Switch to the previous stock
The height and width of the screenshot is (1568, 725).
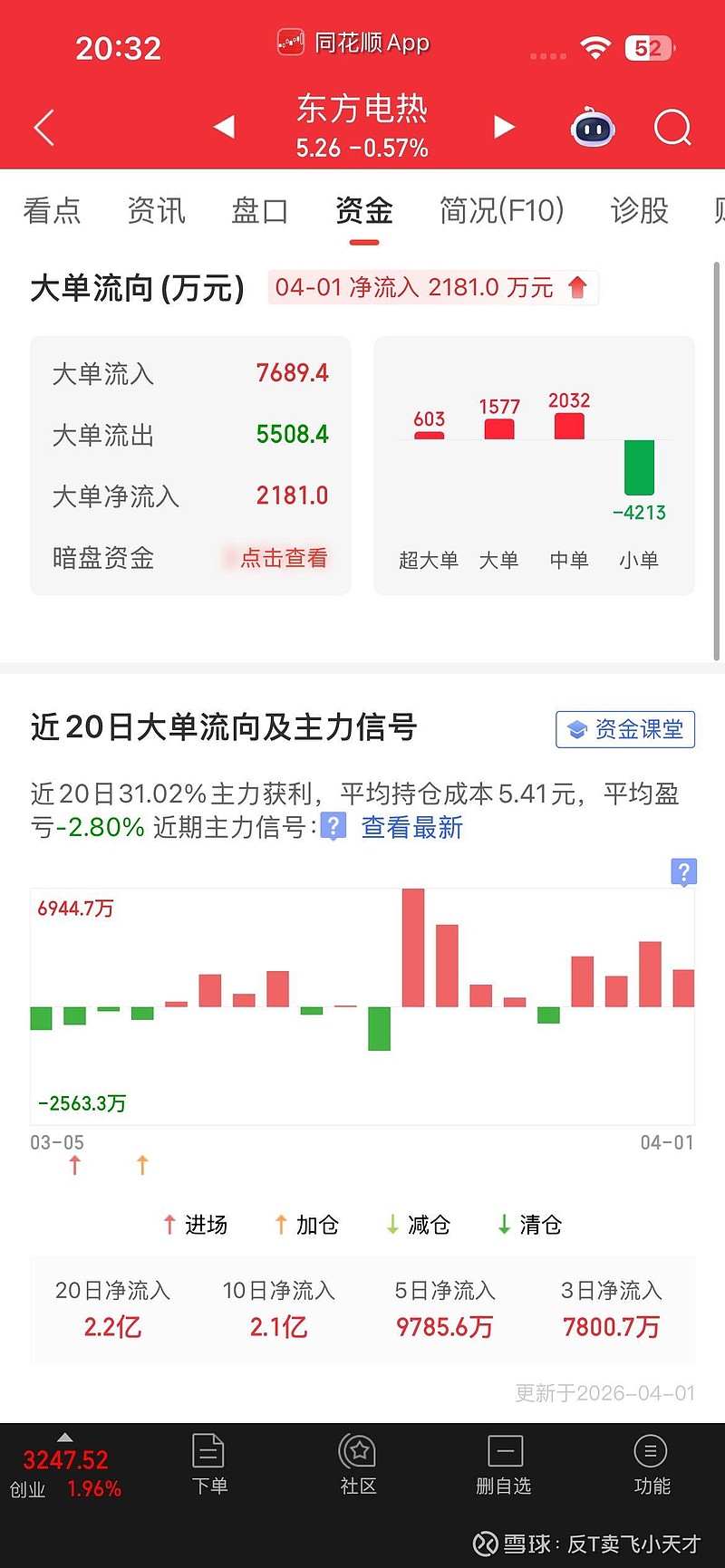click(x=224, y=128)
